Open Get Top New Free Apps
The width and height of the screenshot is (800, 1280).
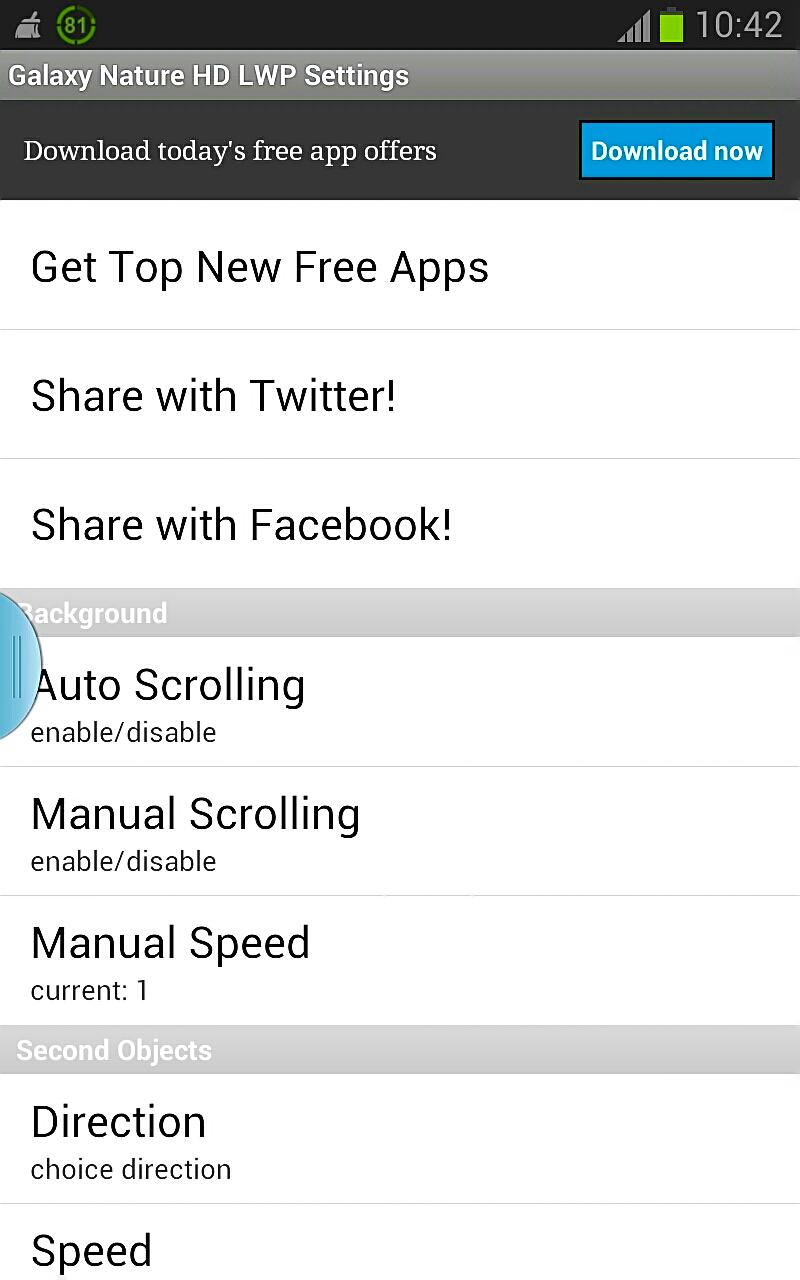pyautogui.click(x=400, y=265)
